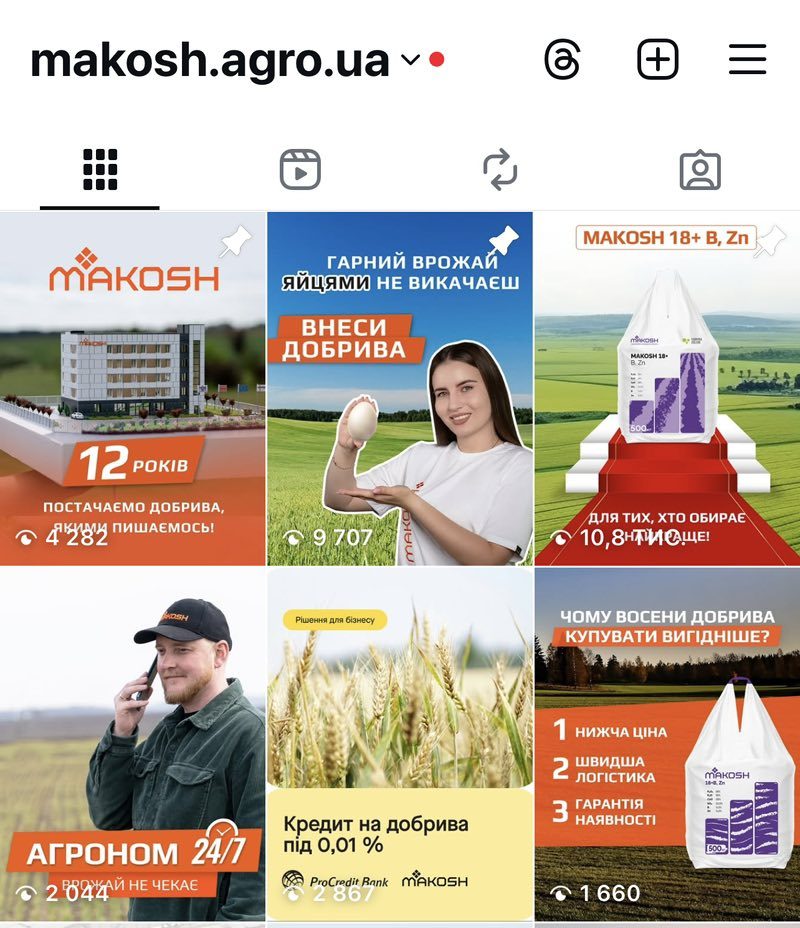The width and height of the screenshot is (800, 928).
Task: Open the hamburger settings menu
Action: pos(747,60)
